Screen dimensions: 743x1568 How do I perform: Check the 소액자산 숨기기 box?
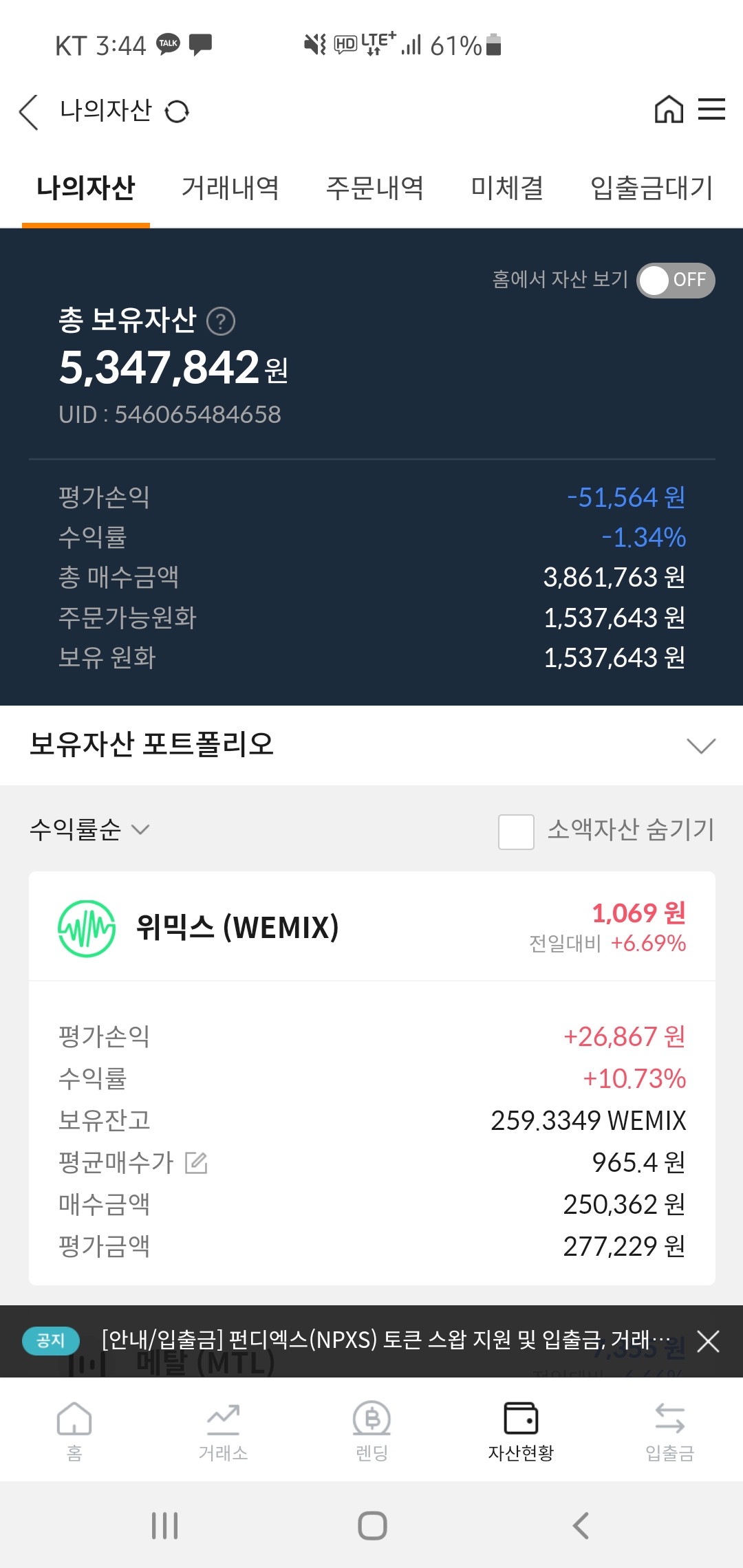point(516,831)
